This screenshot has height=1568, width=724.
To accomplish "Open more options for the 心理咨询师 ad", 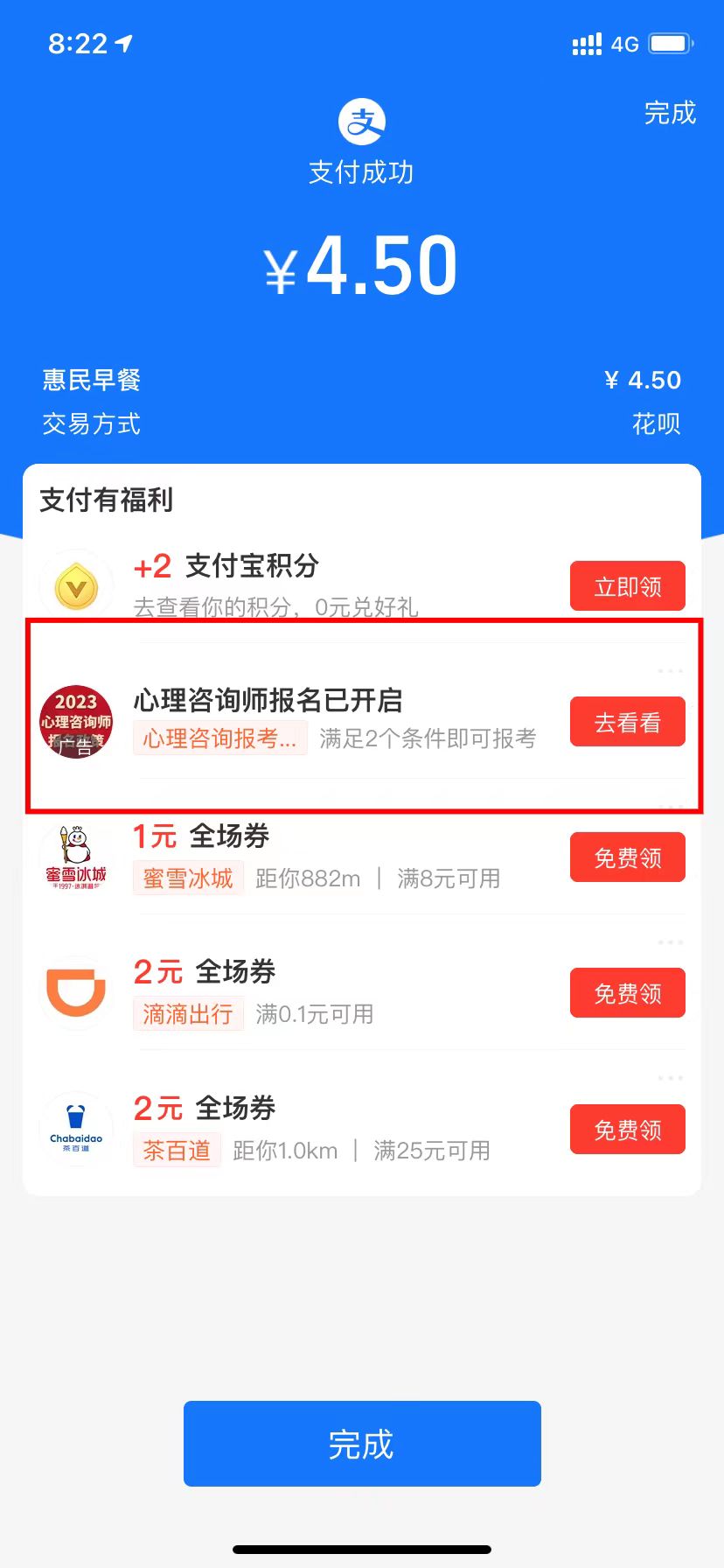I will [x=670, y=671].
